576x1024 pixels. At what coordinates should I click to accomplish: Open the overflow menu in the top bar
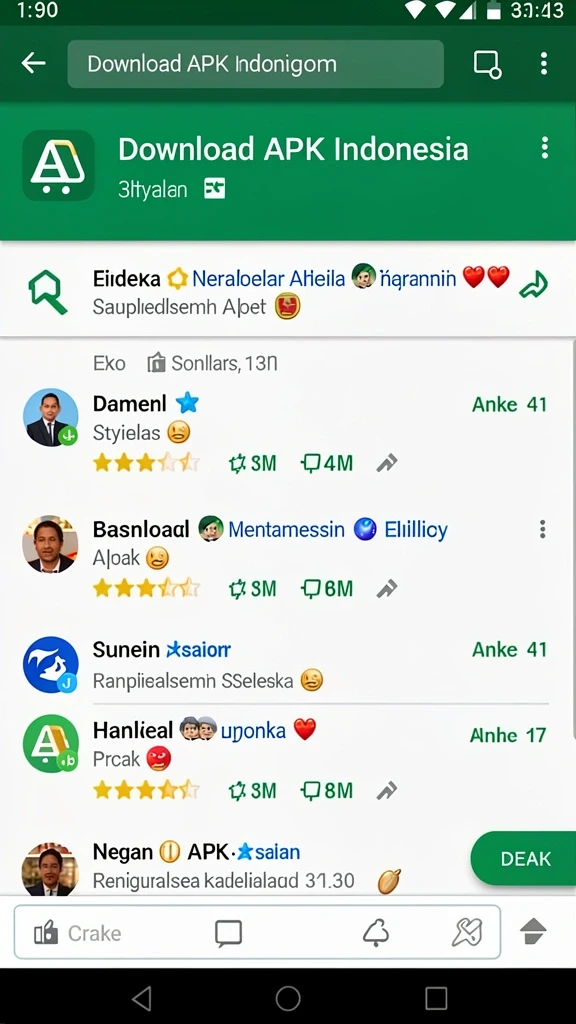coord(543,63)
